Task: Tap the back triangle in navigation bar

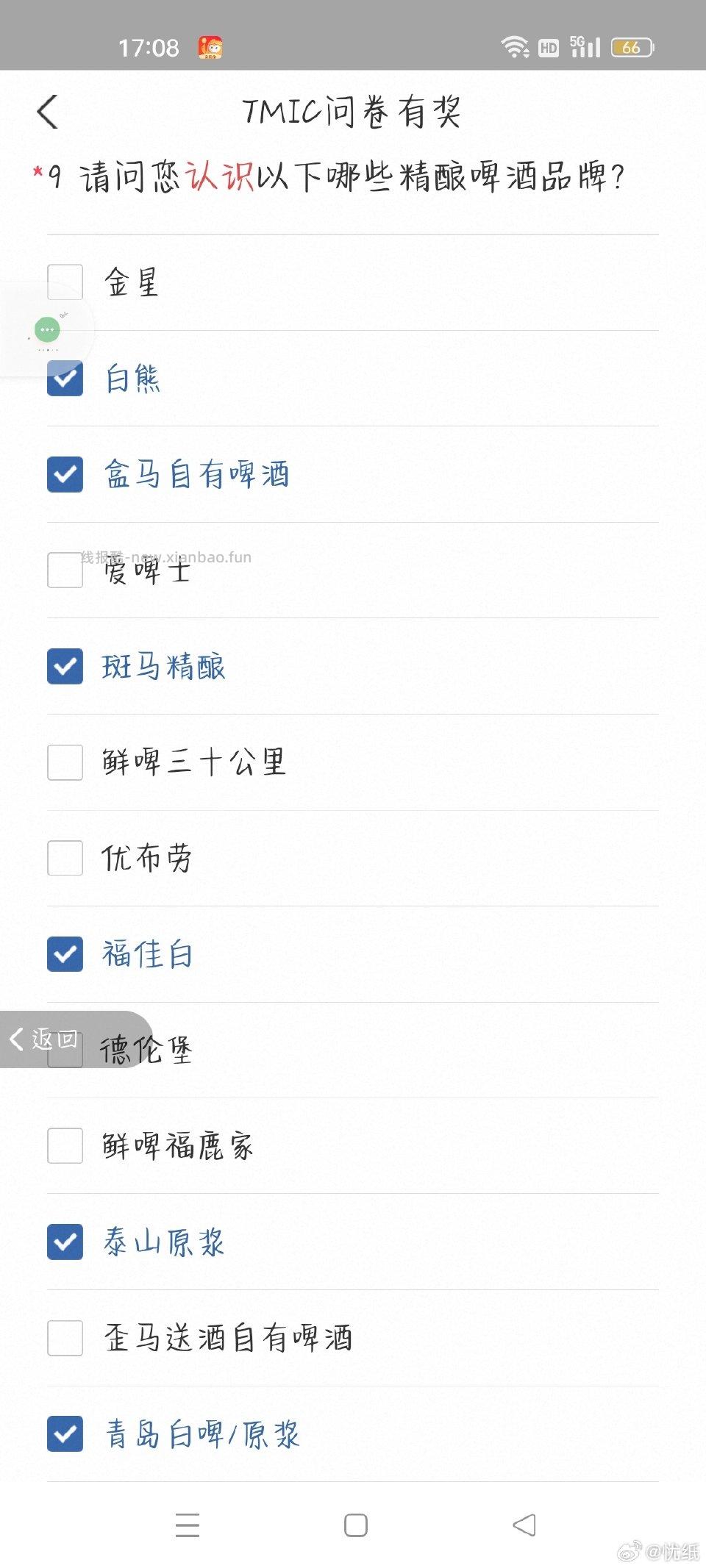Action: point(524,1526)
